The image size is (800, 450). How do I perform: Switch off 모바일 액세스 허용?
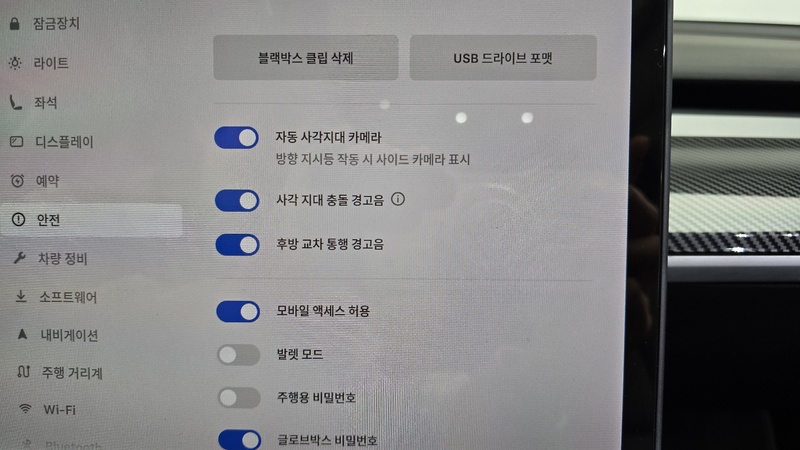238,312
